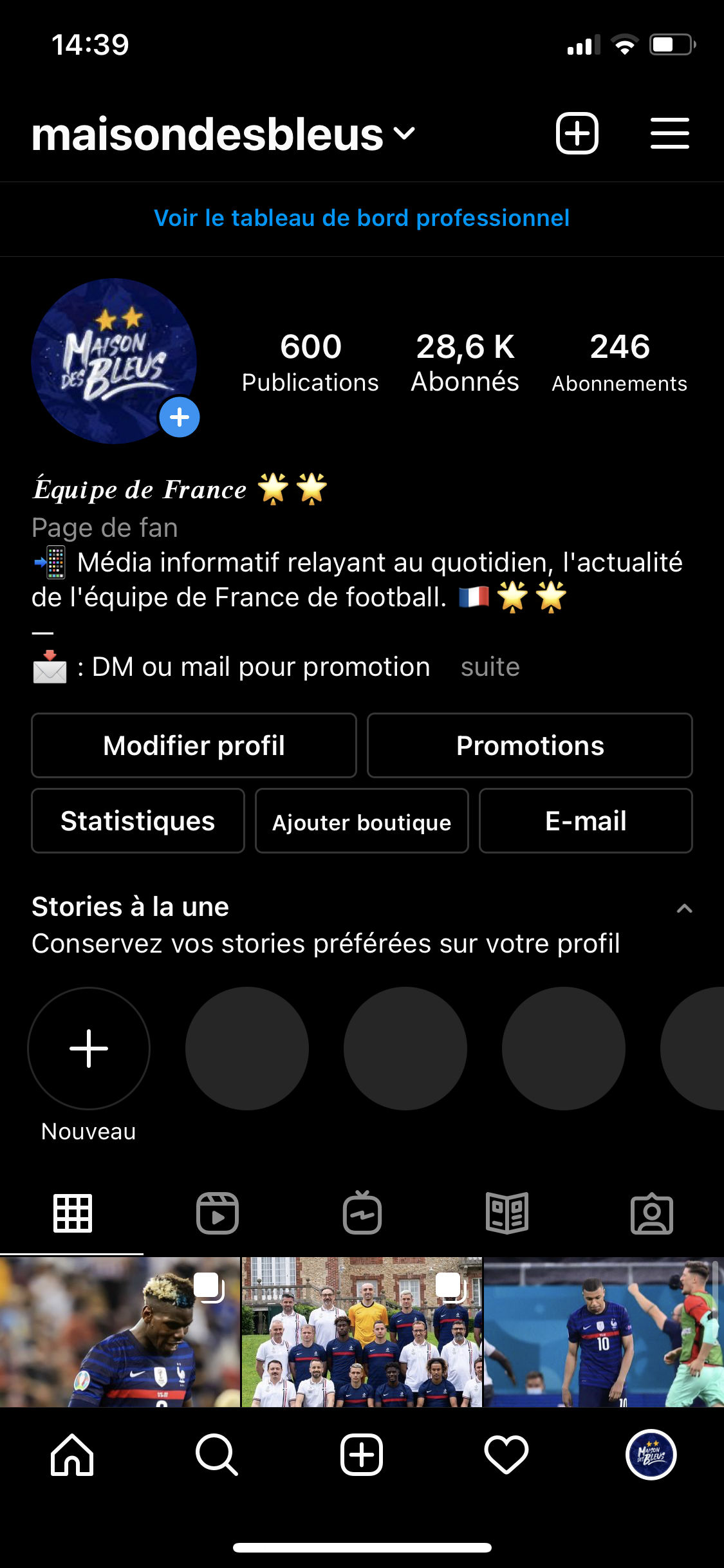This screenshot has width=724, height=1568.
Task: Switch to the Reels tab
Action: coord(217,1213)
